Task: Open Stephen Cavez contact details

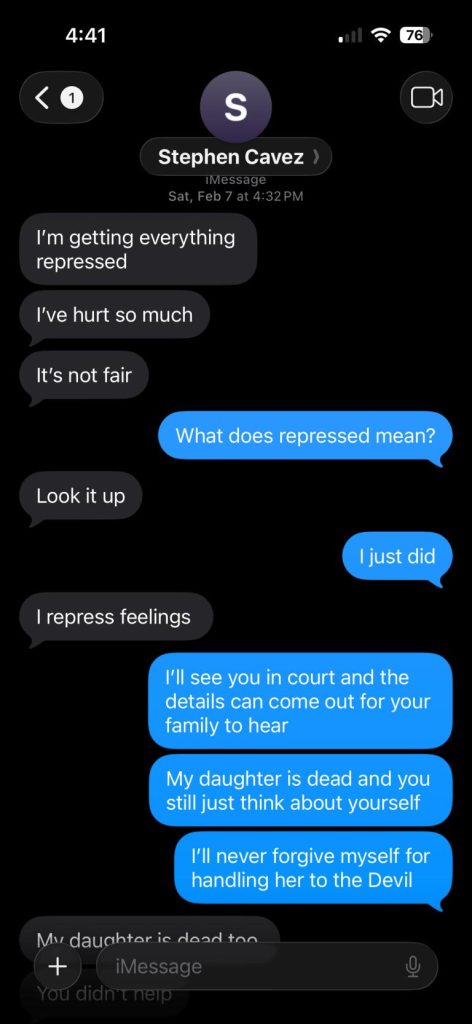Action: pos(236,157)
